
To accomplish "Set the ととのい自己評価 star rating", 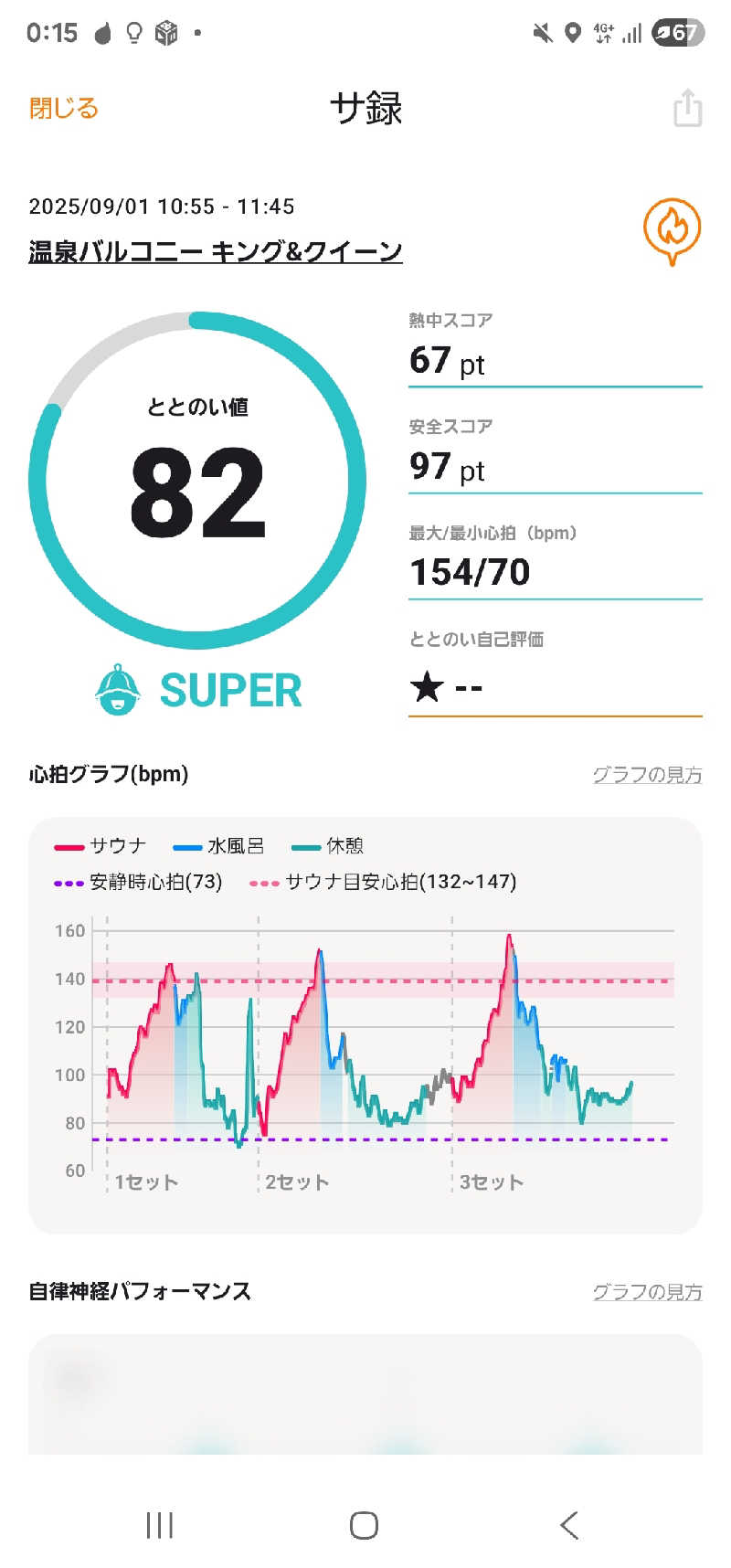I will 446,687.
